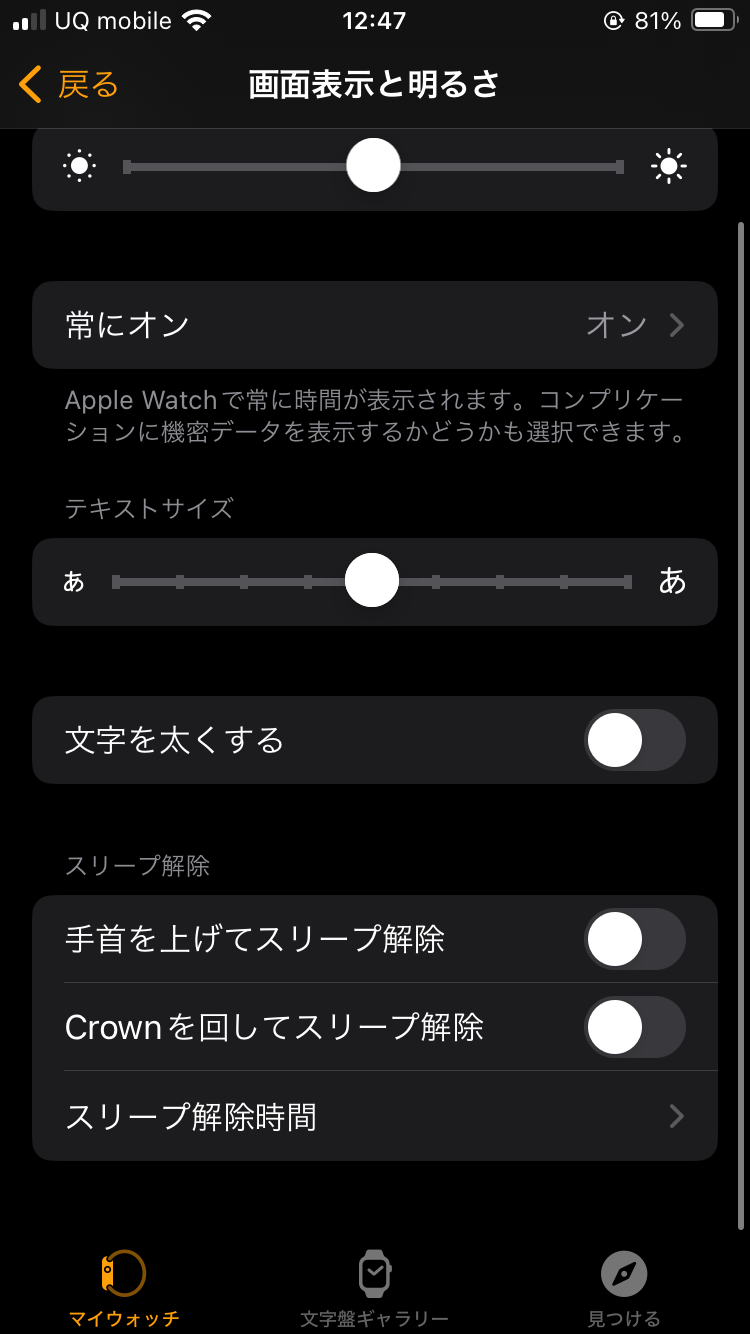The width and height of the screenshot is (750, 1334).
Task: Enable 文字を太くする toggle
Action: pos(634,740)
